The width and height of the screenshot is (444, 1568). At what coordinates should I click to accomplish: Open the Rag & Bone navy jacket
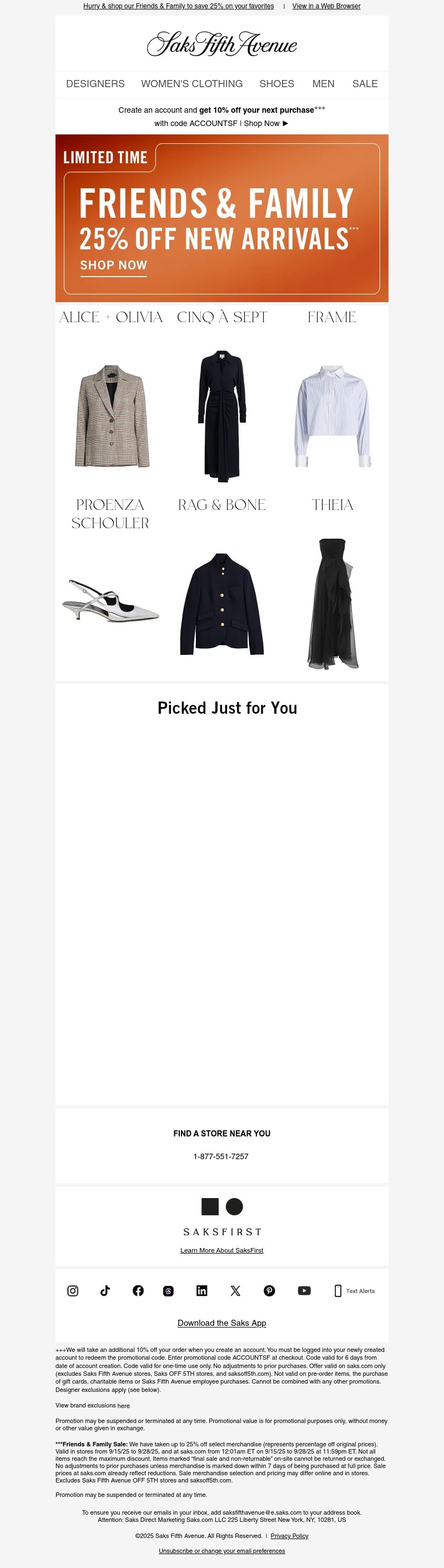(222, 604)
